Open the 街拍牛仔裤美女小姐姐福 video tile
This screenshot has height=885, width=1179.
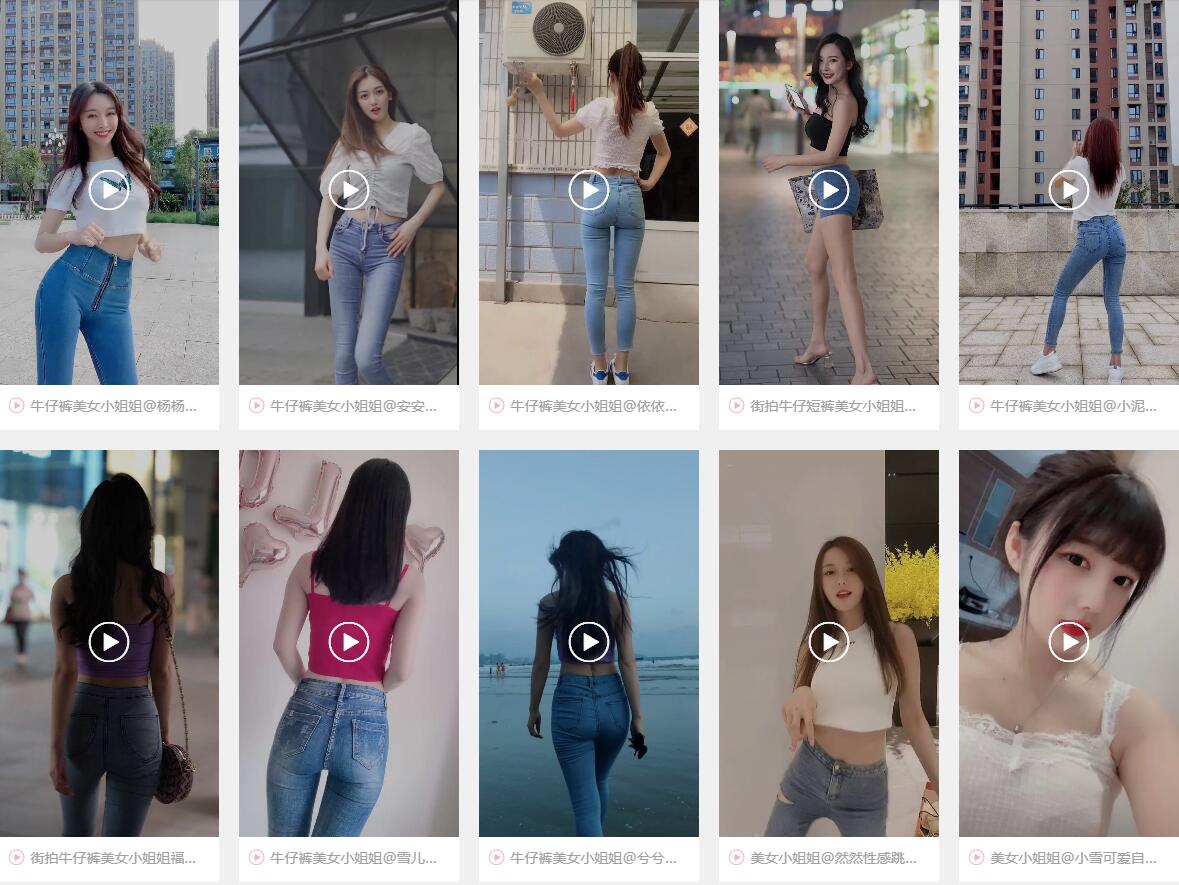(109, 642)
